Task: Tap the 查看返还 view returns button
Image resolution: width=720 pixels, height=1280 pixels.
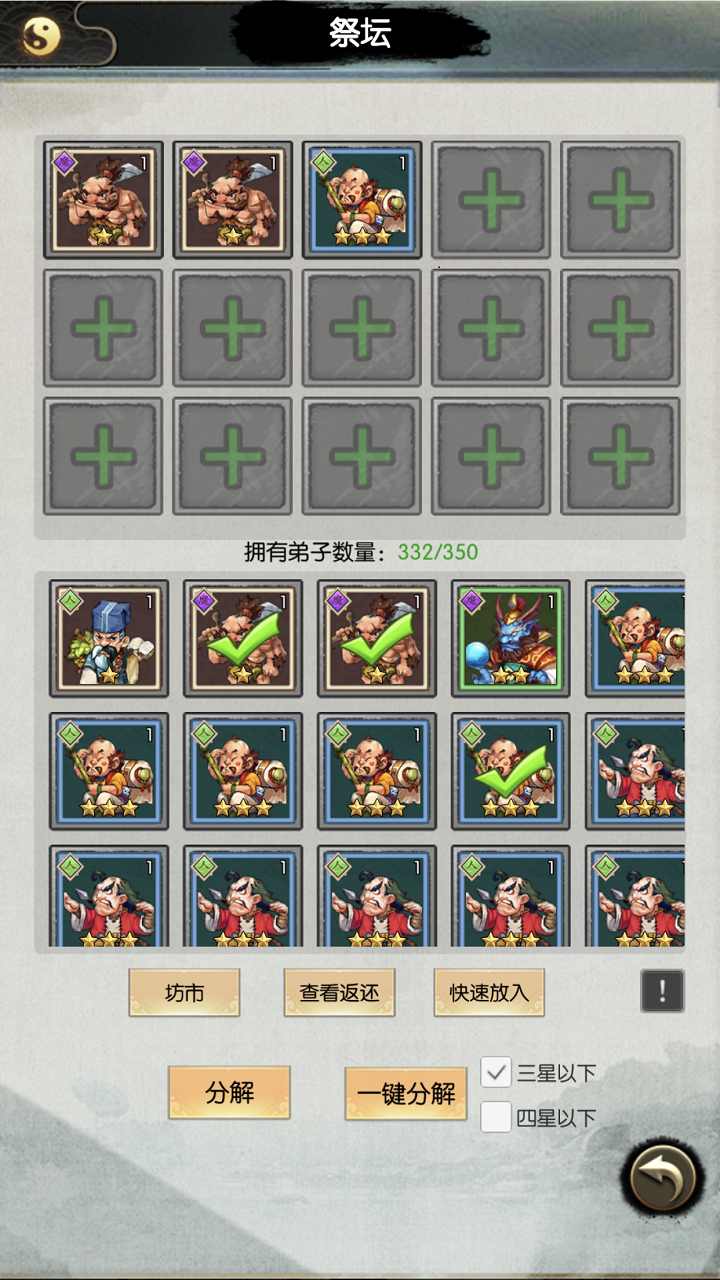Action: [x=340, y=992]
